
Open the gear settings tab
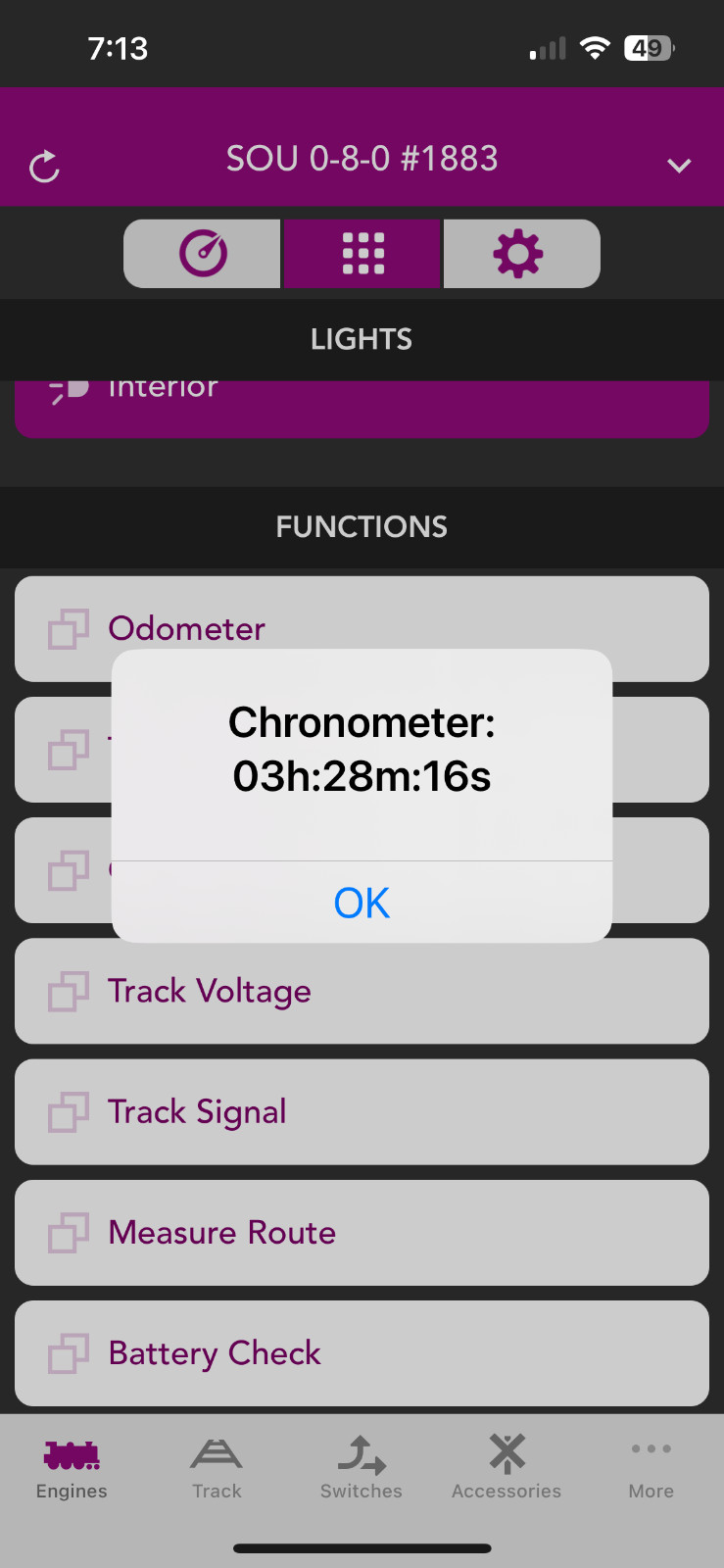(x=521, y=254)
